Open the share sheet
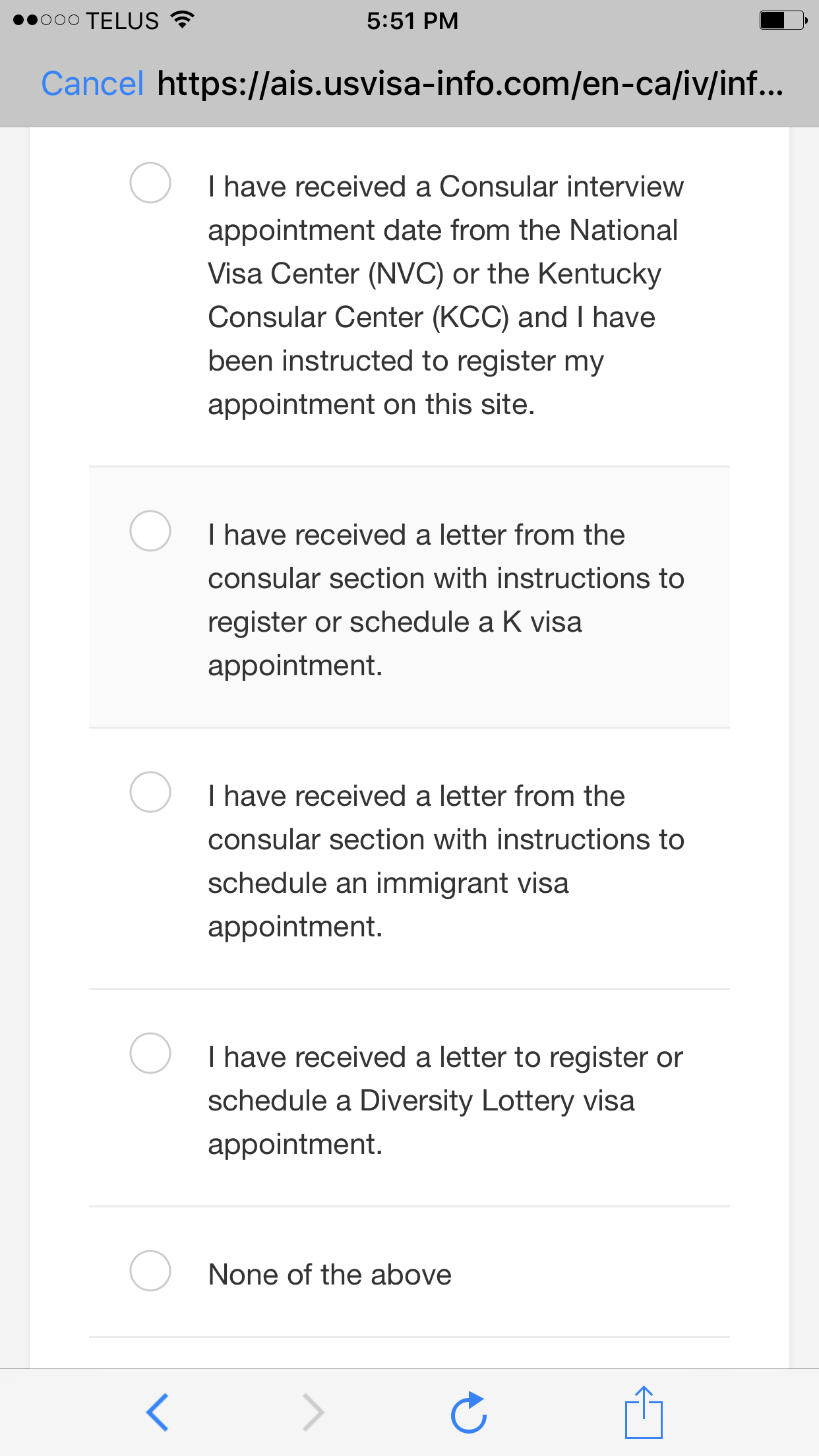 [644, 1412]
